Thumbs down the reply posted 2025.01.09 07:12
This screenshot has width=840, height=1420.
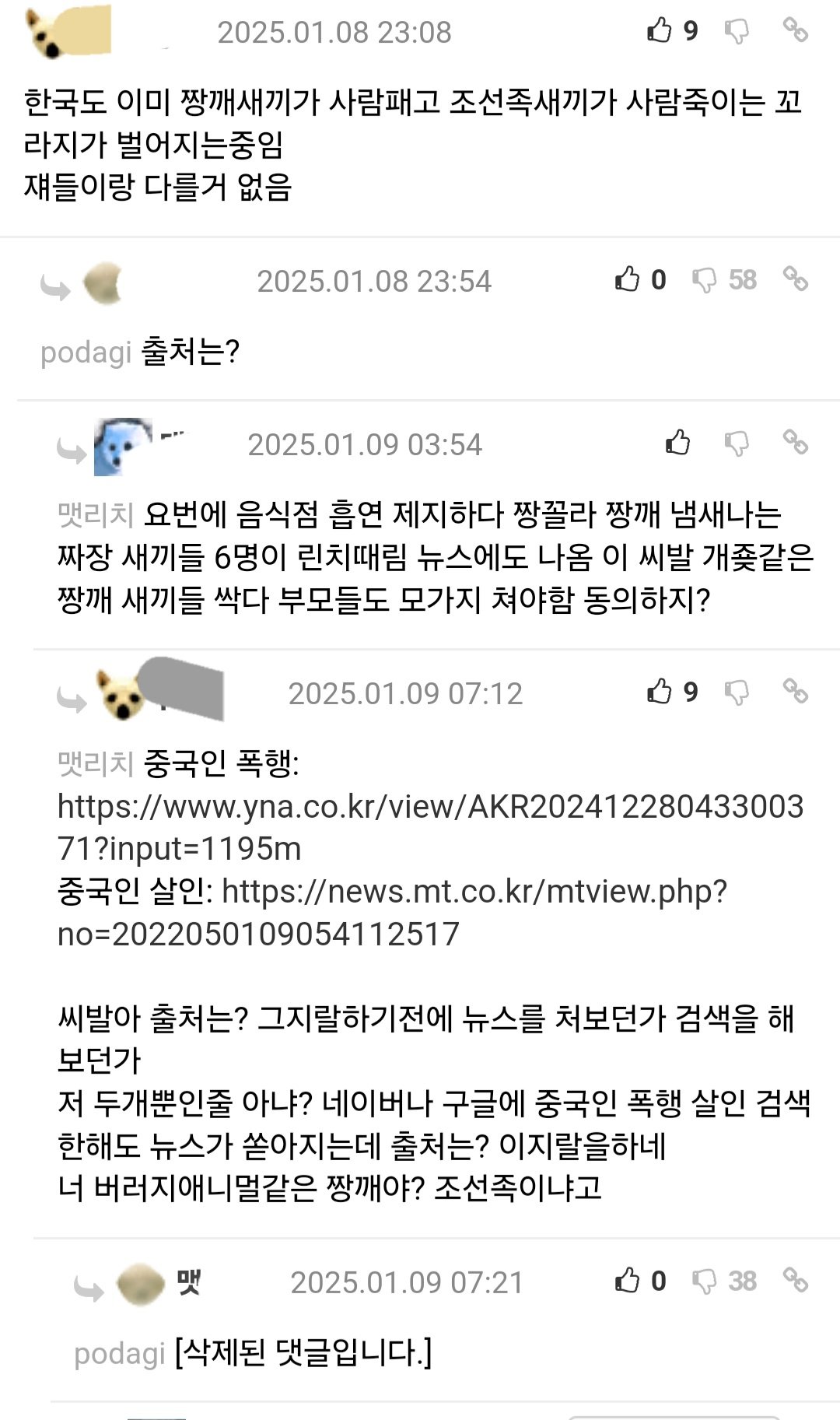pyautogui.click(x=736, y=692)
